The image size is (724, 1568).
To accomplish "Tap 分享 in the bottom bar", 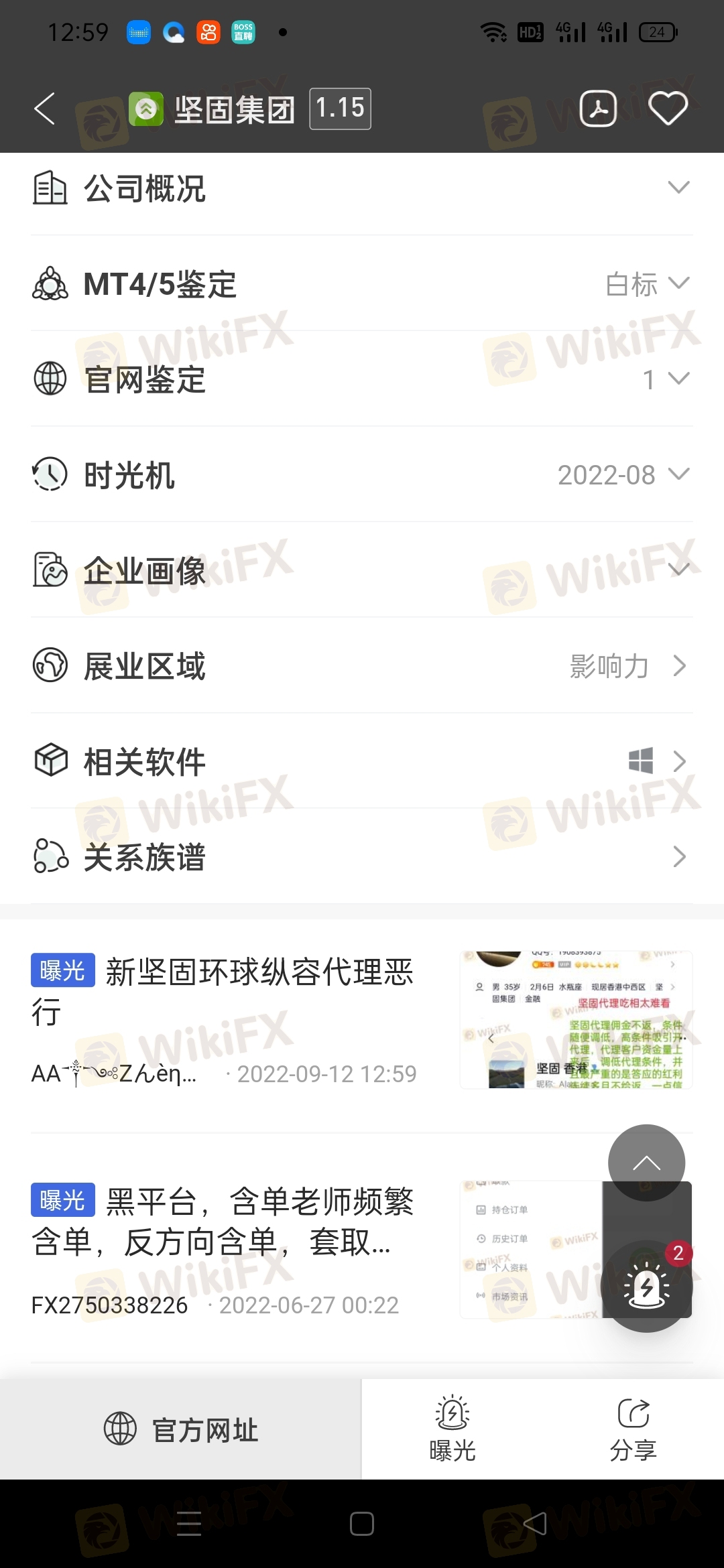I will 633,1429.
